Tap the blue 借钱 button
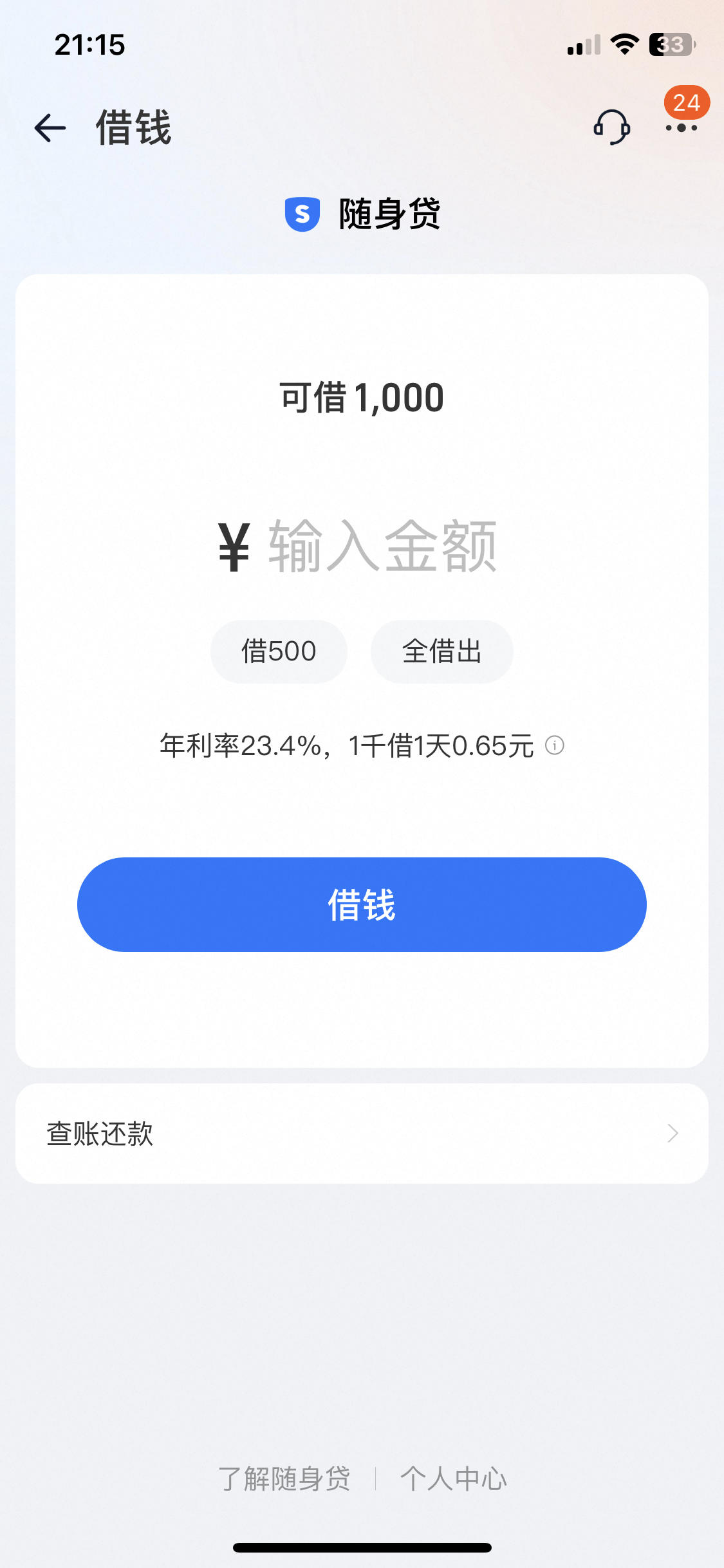724x1568 pixels. [362, 904]
